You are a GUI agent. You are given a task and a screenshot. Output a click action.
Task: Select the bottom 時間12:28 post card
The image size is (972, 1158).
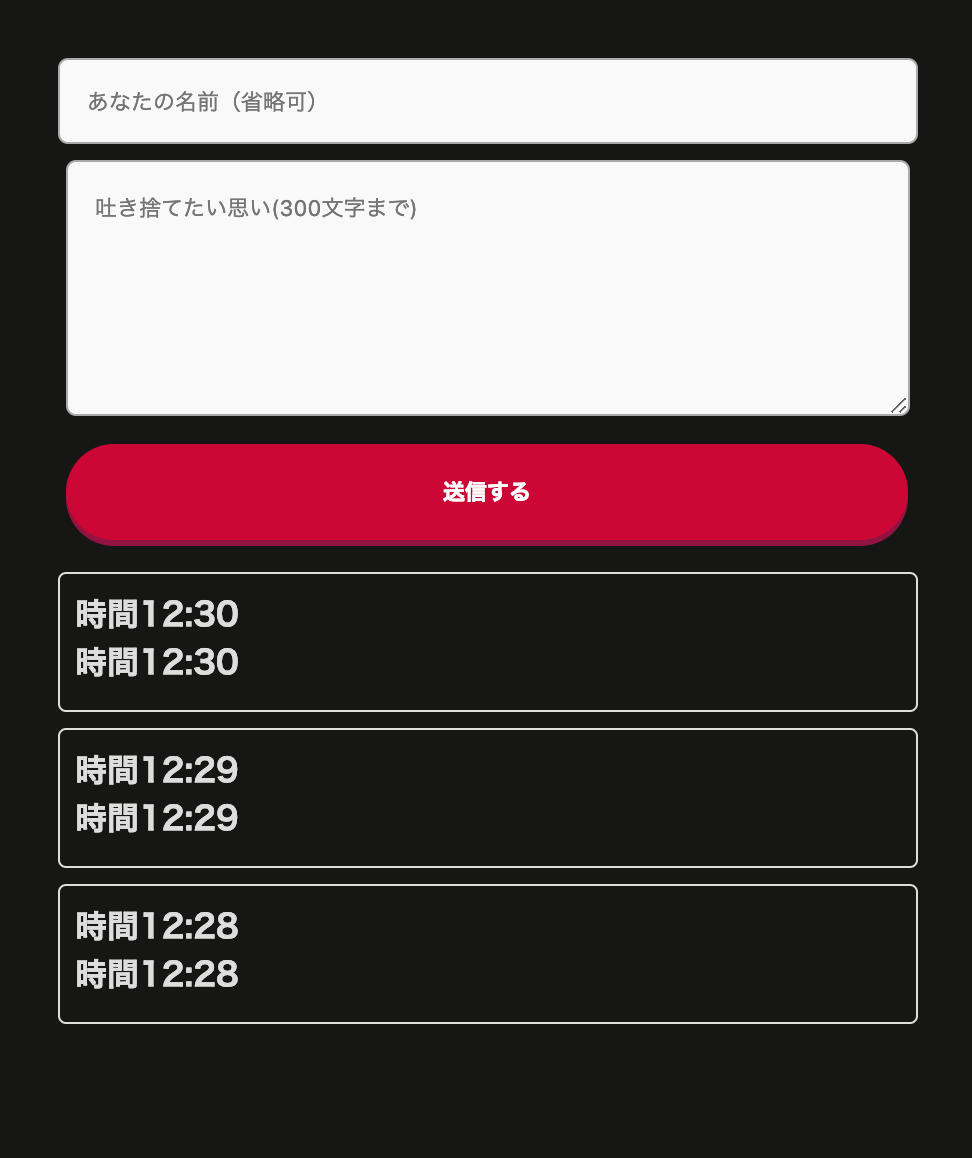[487, 953]
